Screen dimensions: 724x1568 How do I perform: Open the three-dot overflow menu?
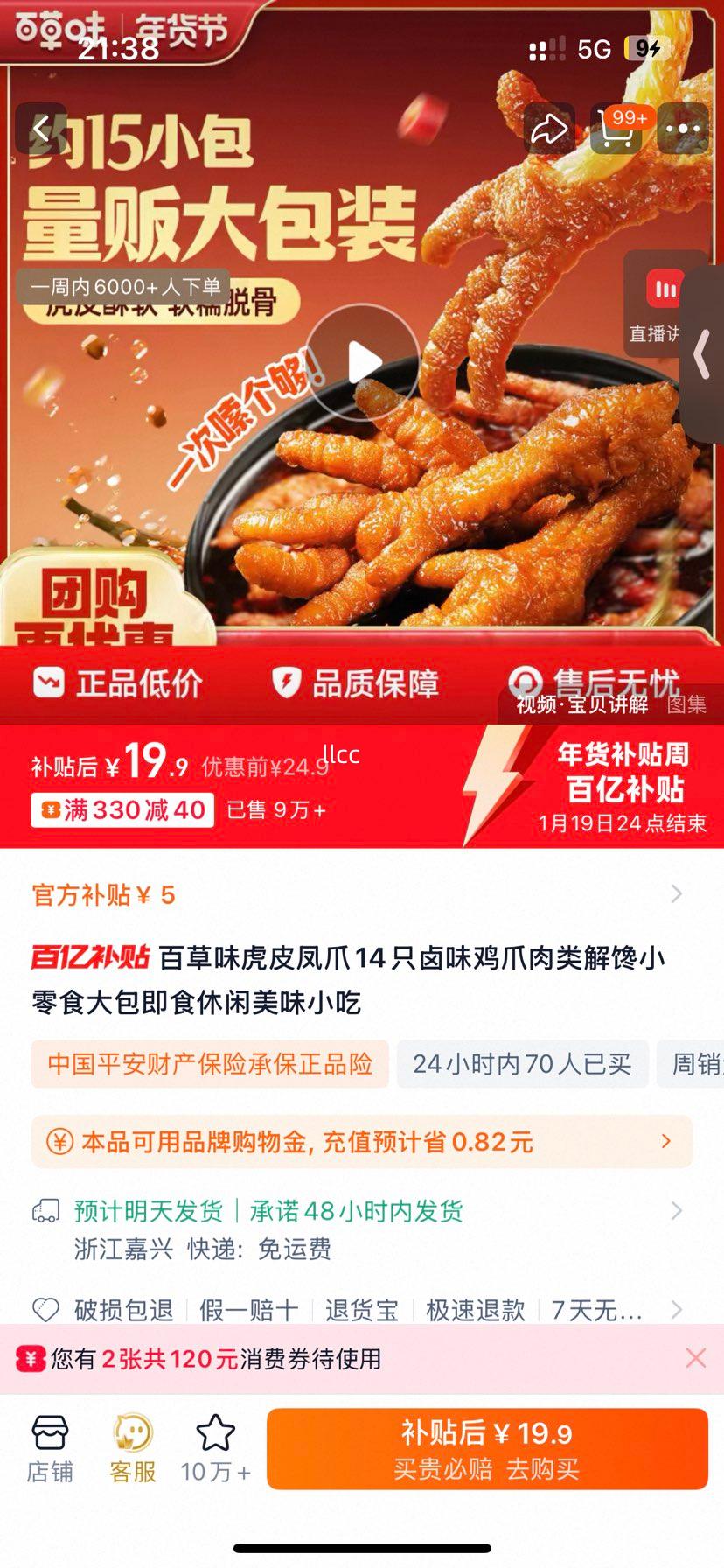[683, 129]
